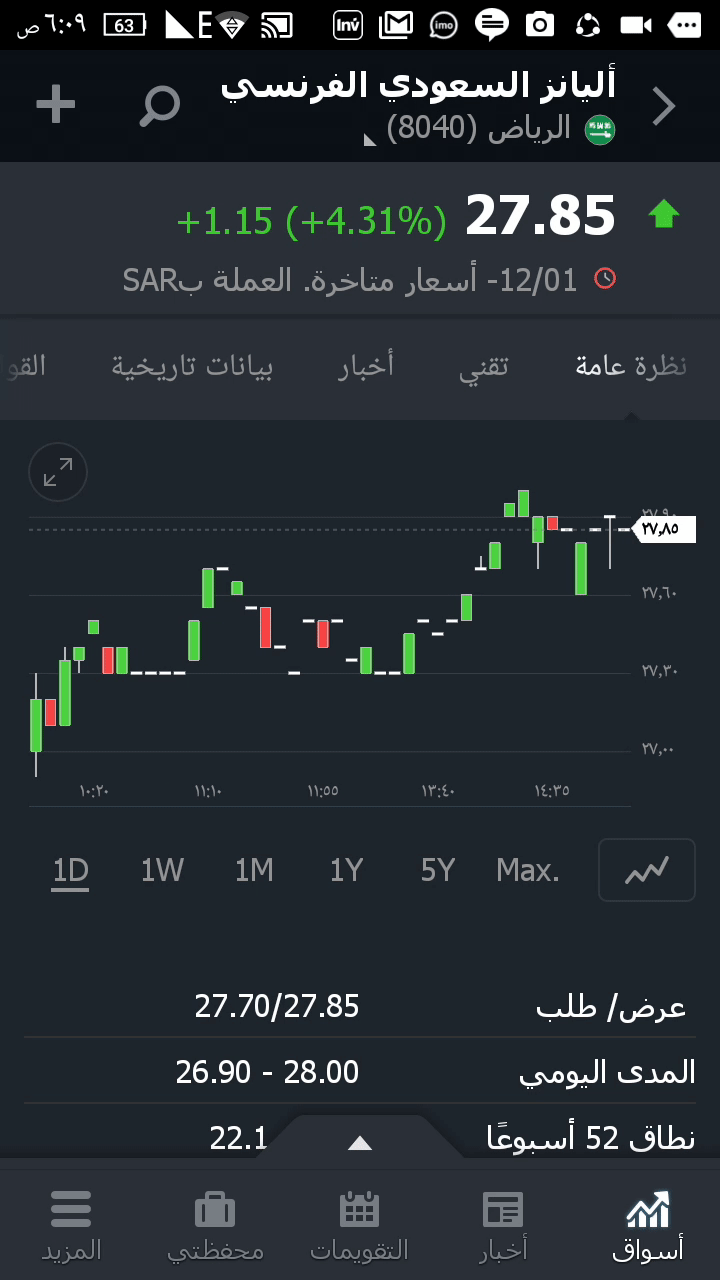Show the 1M chart range
The image size is (720, 1280).
[254, 871]
